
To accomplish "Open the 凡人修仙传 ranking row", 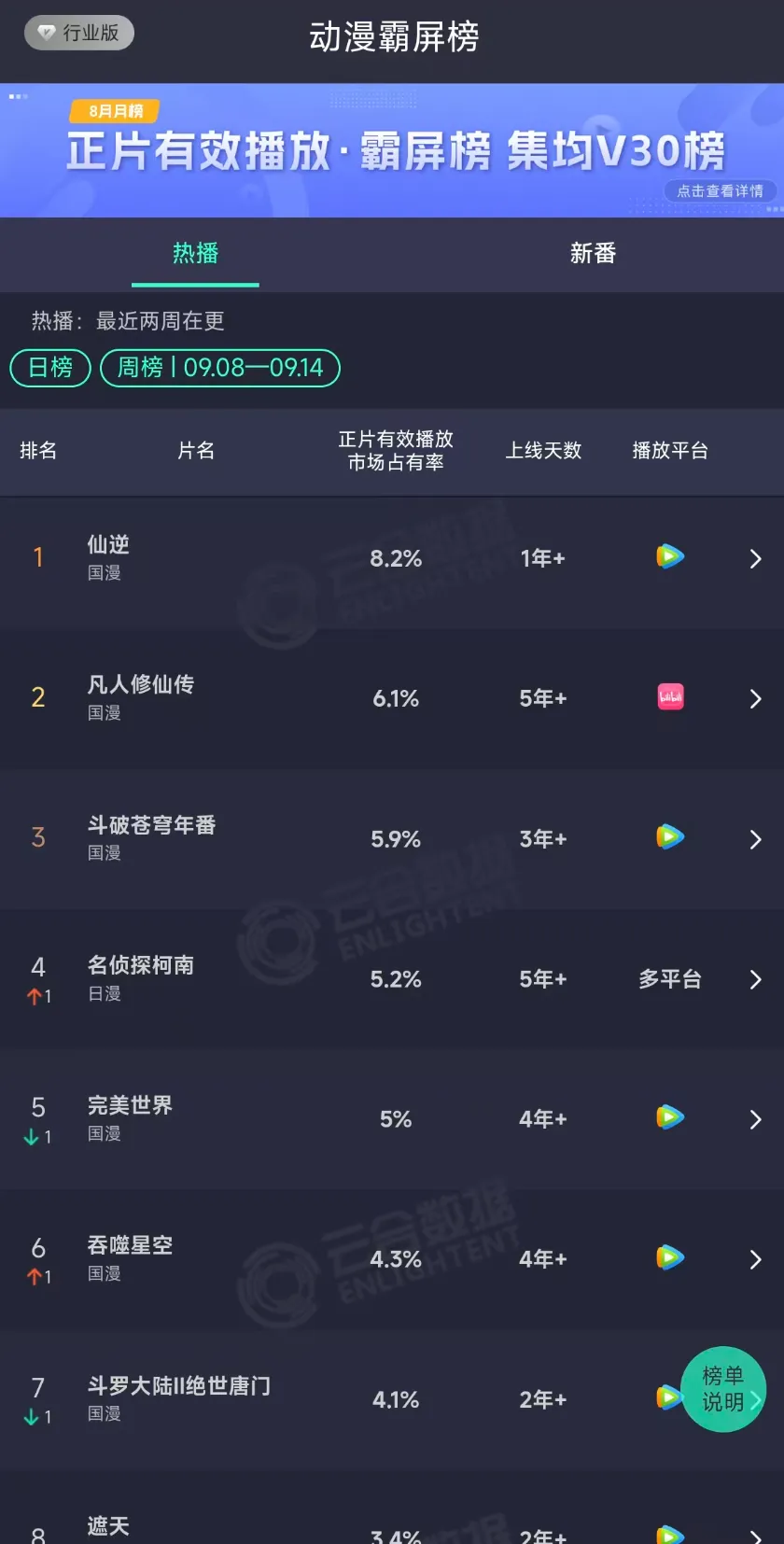I will (392, 698).
